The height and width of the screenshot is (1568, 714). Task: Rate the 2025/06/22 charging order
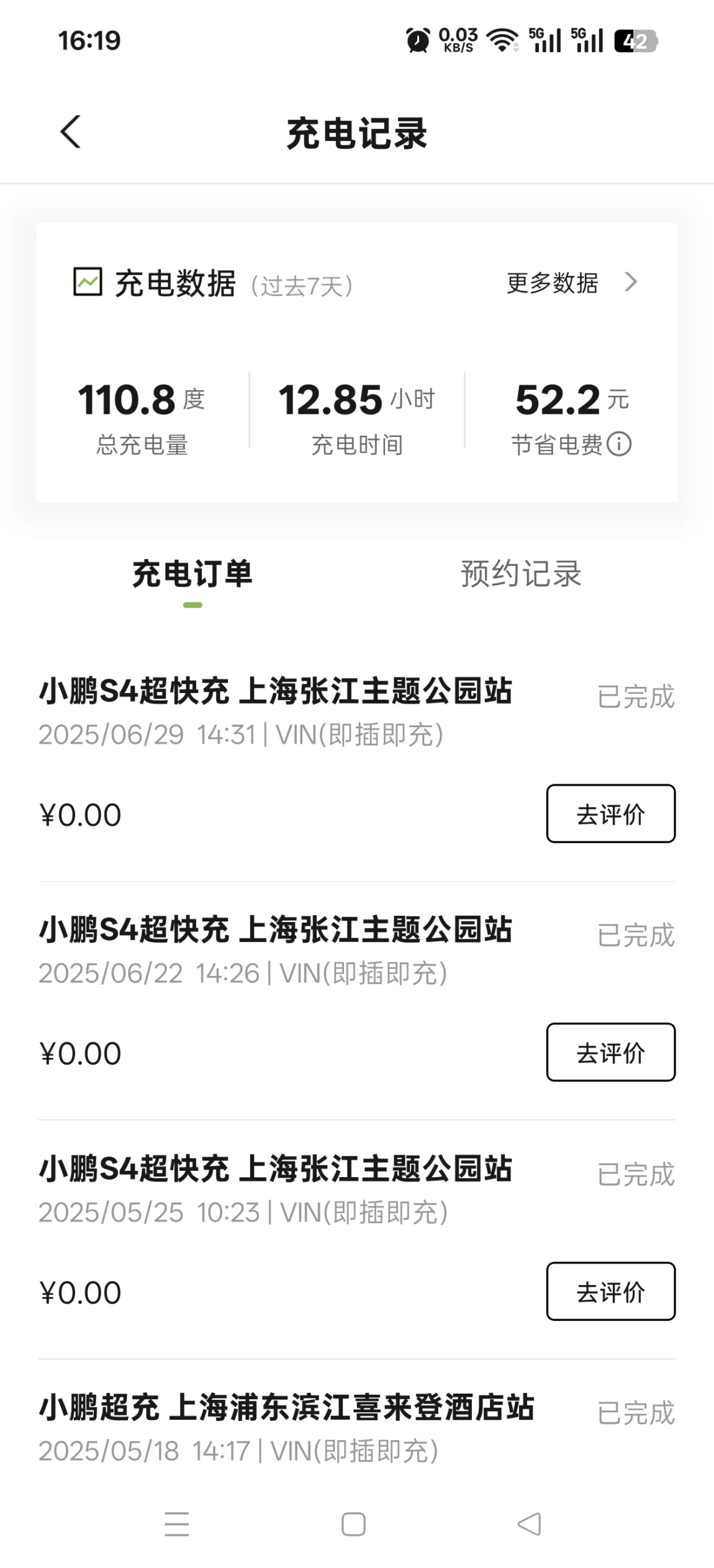[611, 1052]
